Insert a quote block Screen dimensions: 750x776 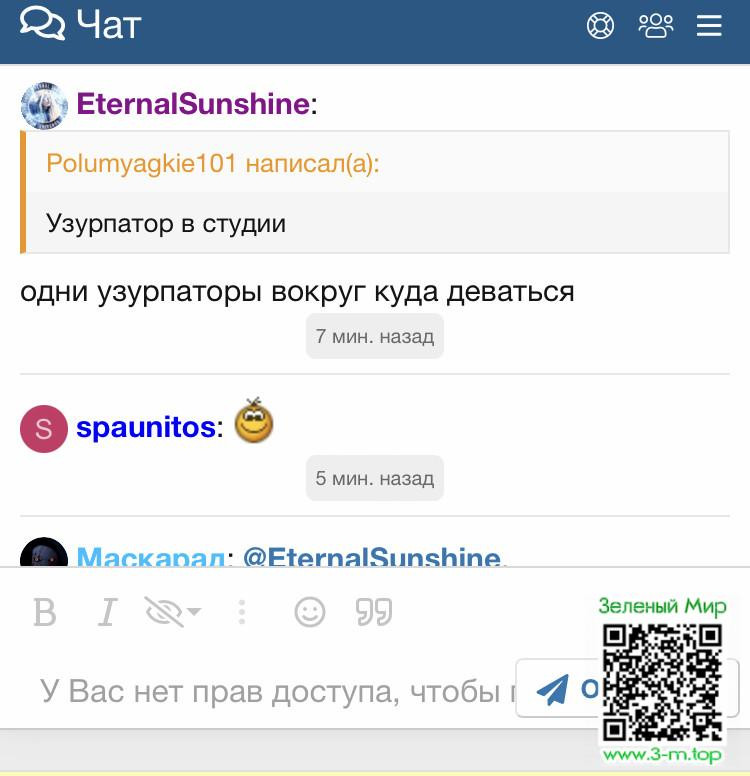[374, 612]
